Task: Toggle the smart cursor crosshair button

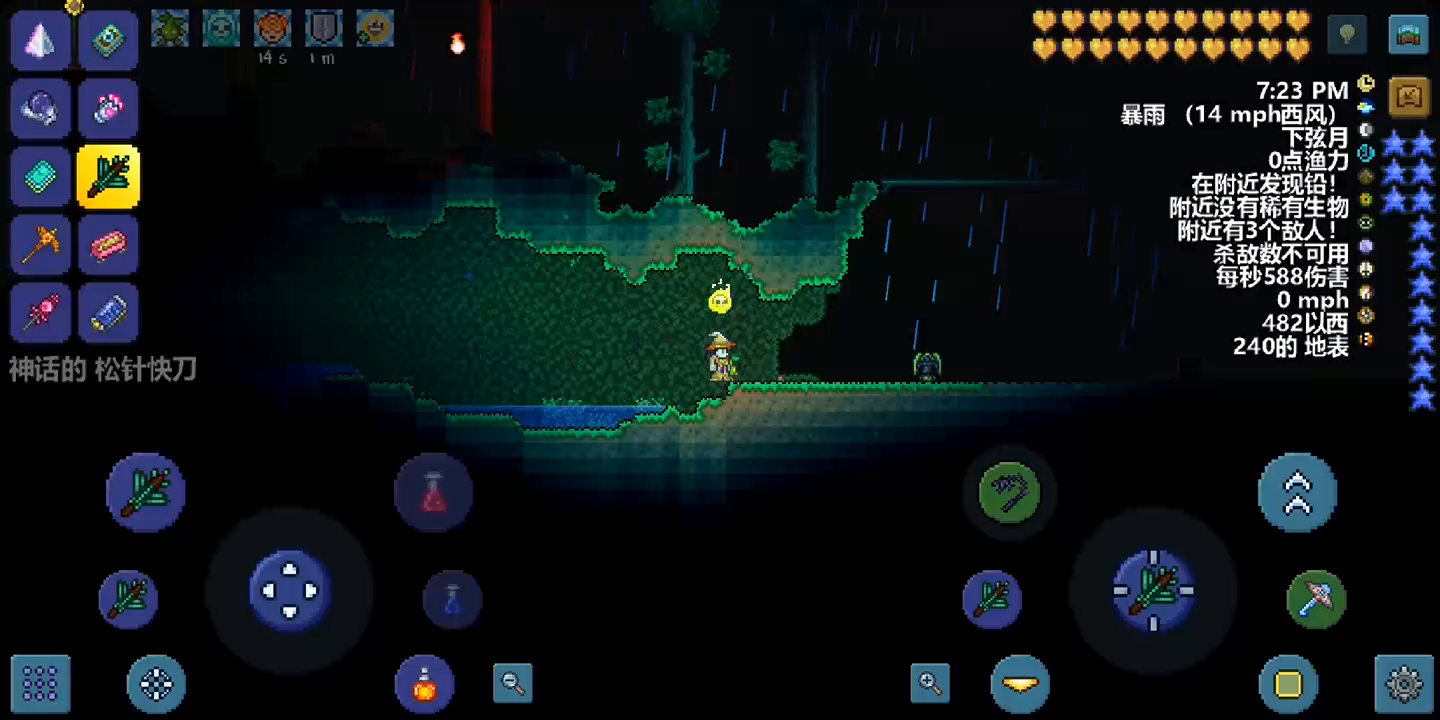Action: (156, 685)
